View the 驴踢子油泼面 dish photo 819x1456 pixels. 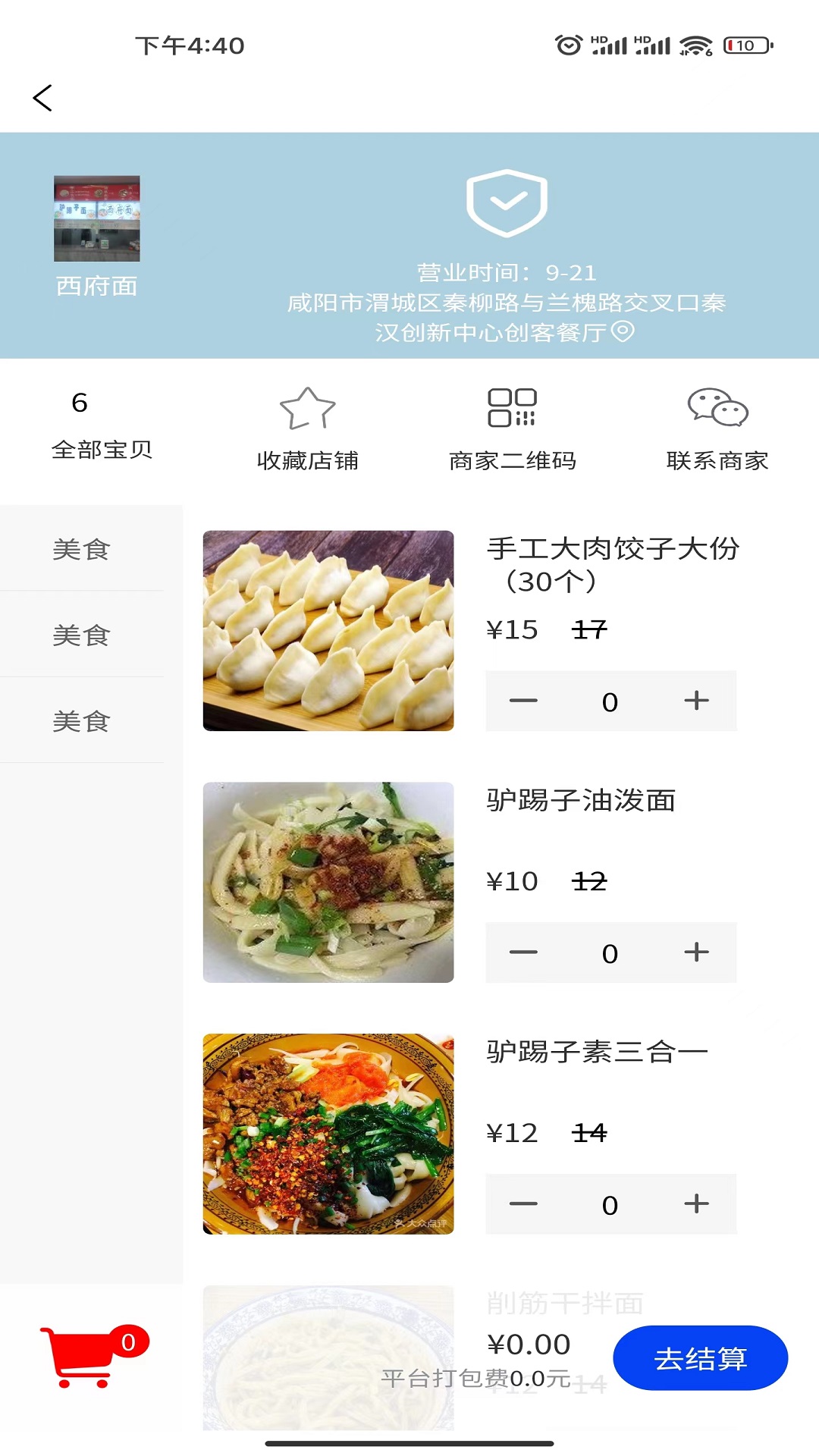[x=328, y=882]
